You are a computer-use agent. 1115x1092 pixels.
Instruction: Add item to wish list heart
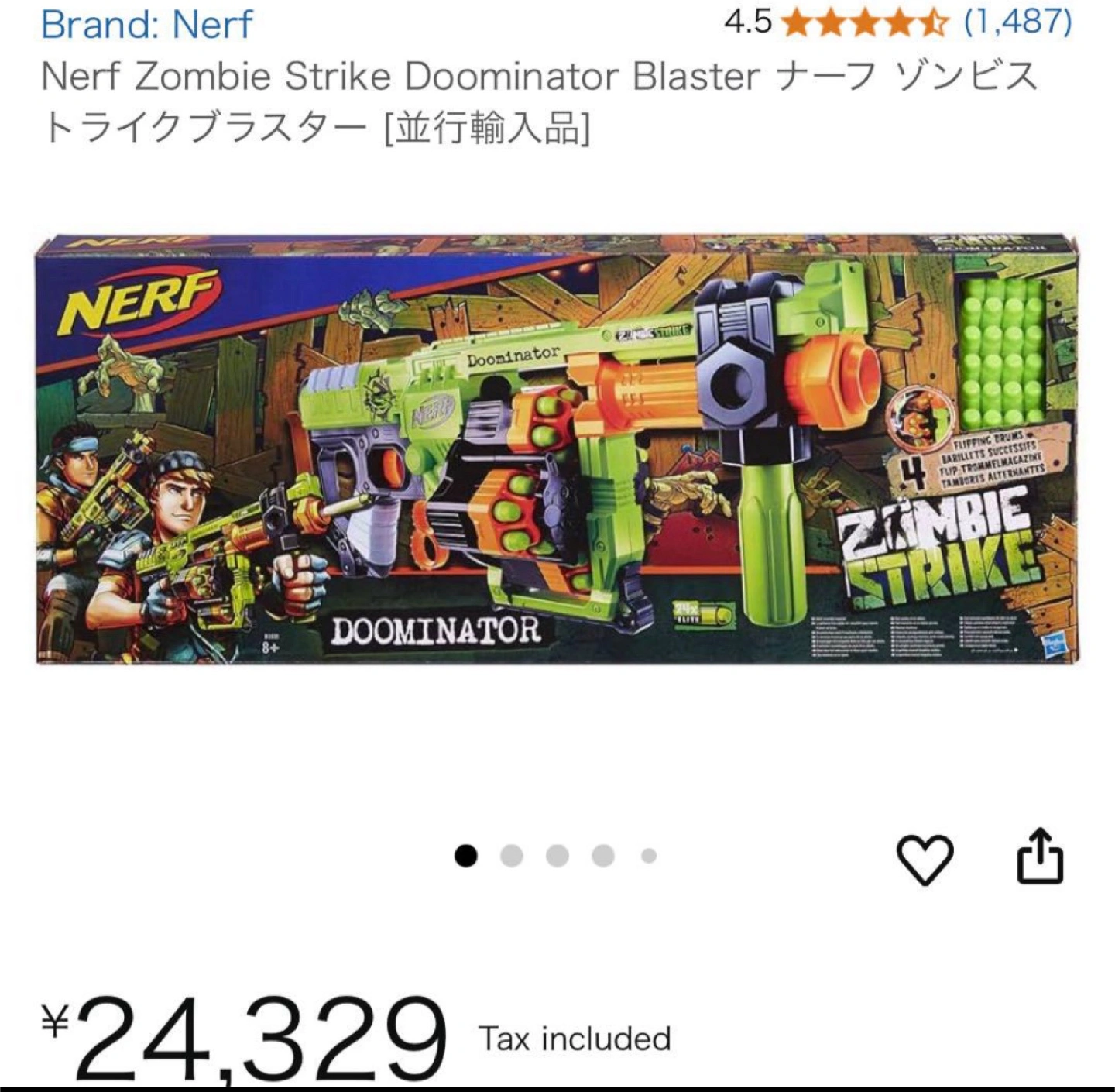925,859
